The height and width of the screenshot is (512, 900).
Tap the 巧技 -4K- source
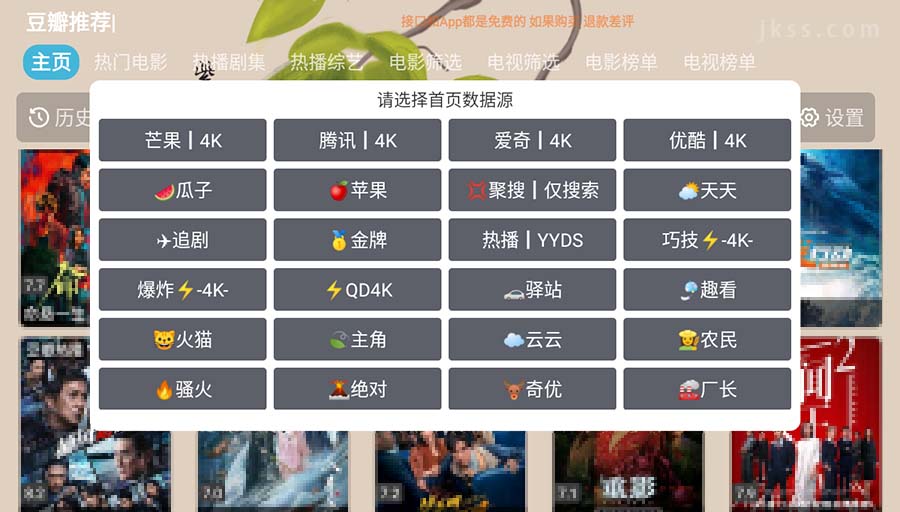tap(707, 240)
